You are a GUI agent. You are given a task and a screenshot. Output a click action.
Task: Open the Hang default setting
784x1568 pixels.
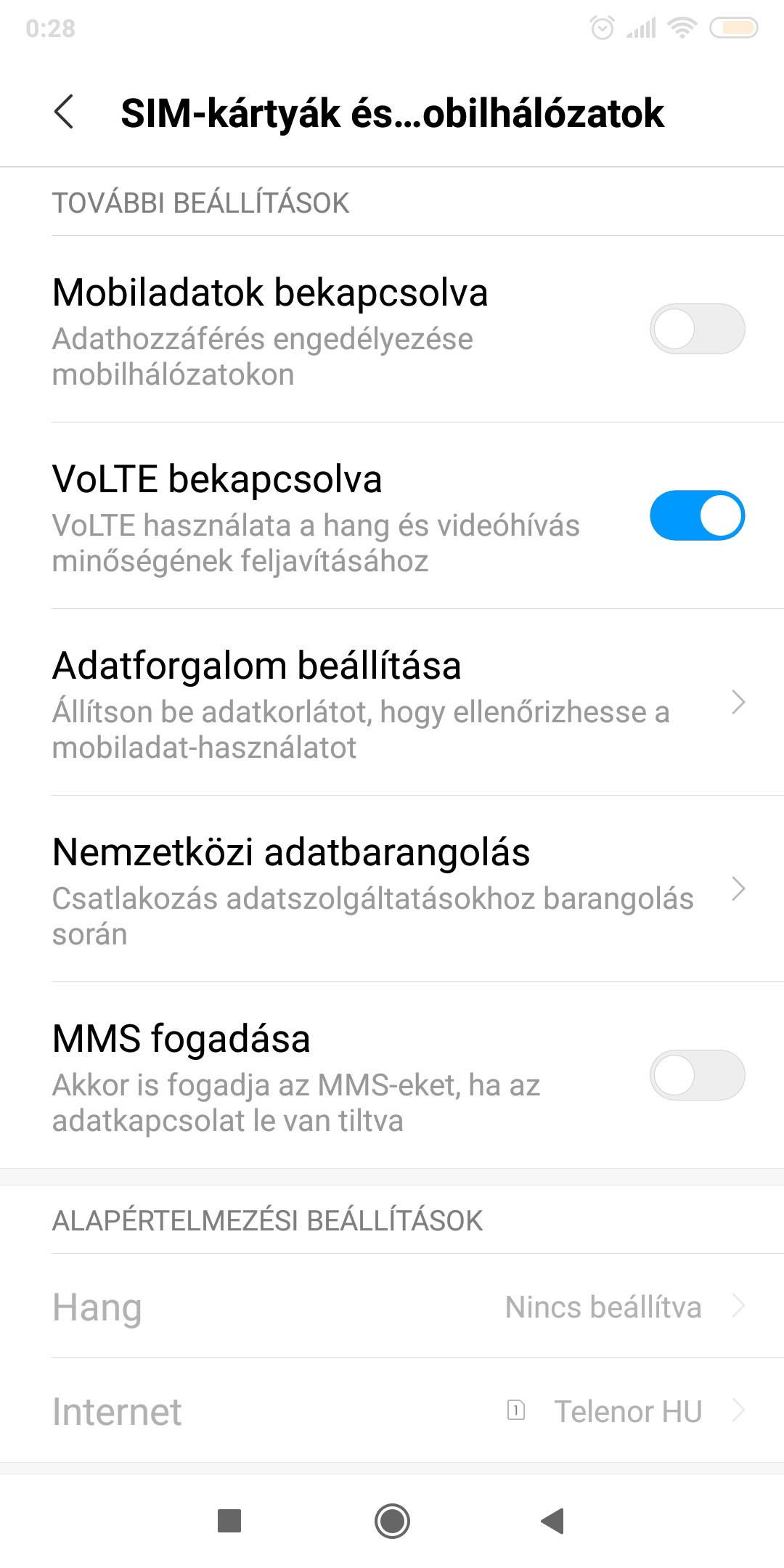[x=392, y=1306]
